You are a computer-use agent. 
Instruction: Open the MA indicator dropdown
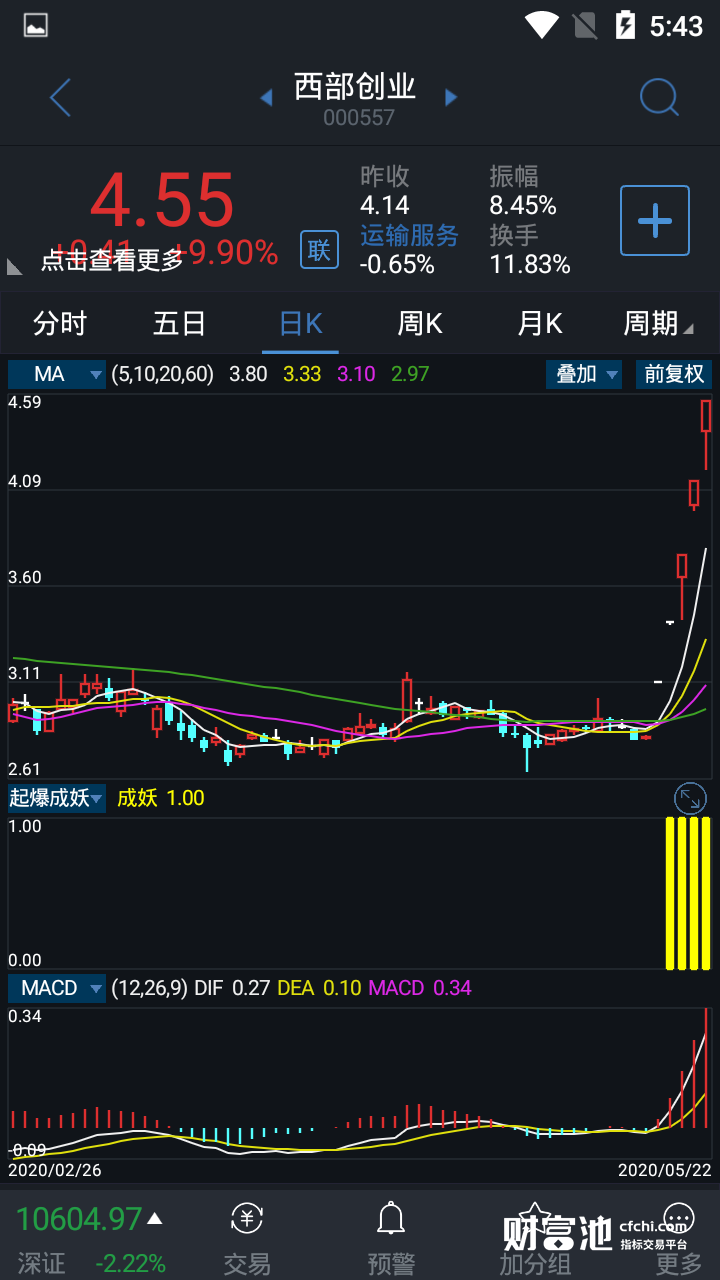point(57,375)
